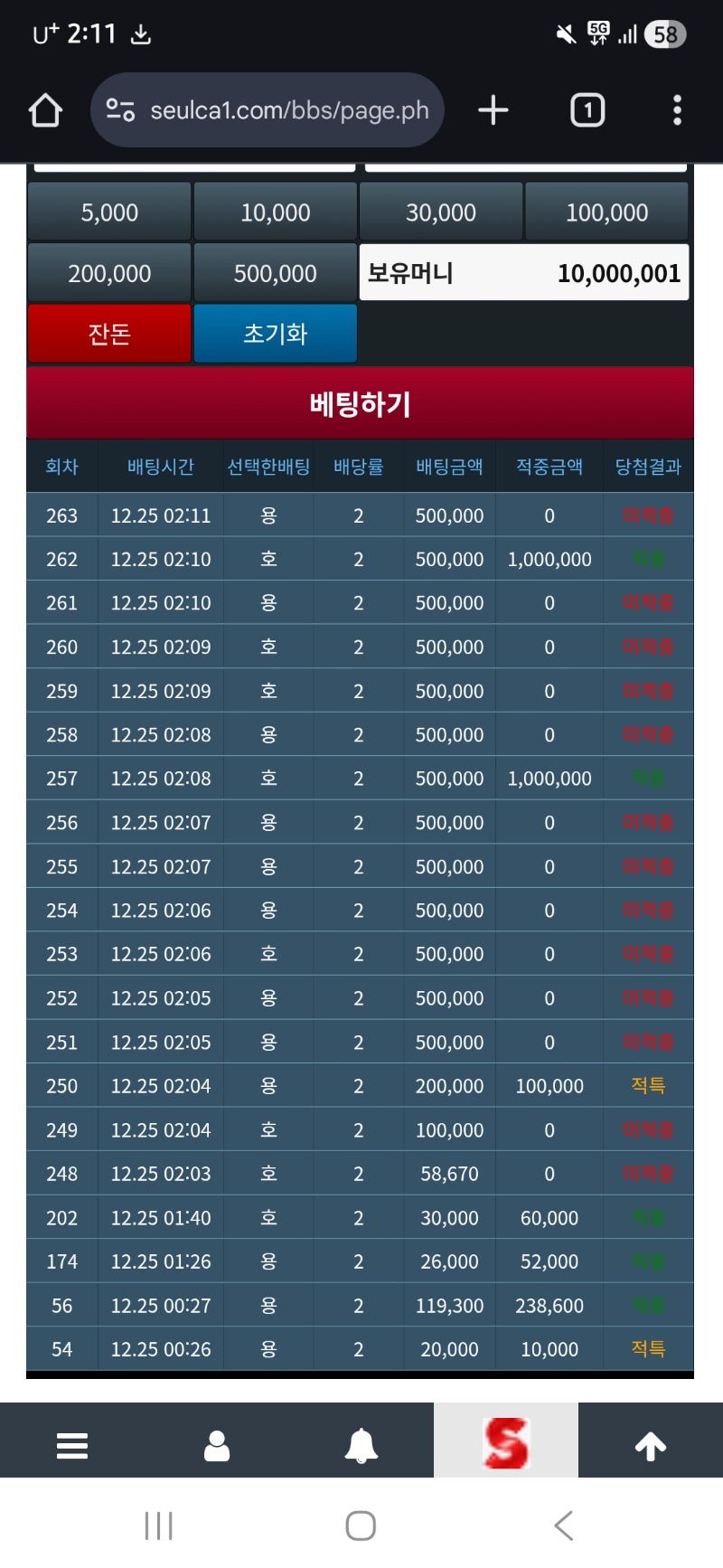This screenshot has width=723, height=1568.
Task: Select the 100,000 amount button
Action: [x=606, y=213]
